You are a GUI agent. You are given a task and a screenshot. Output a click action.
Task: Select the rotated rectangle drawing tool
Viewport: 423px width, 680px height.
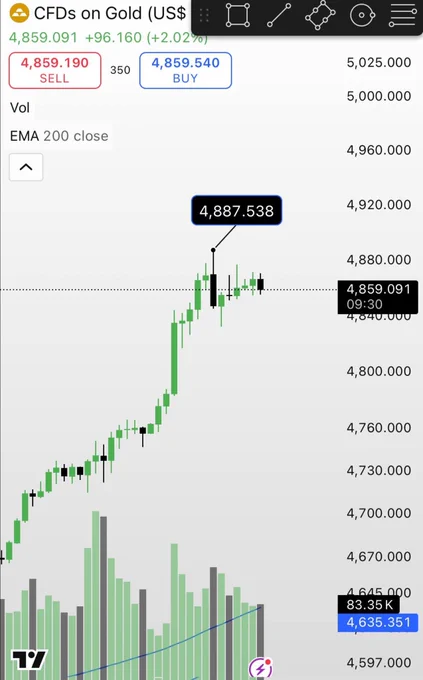(x=320, y=15)
